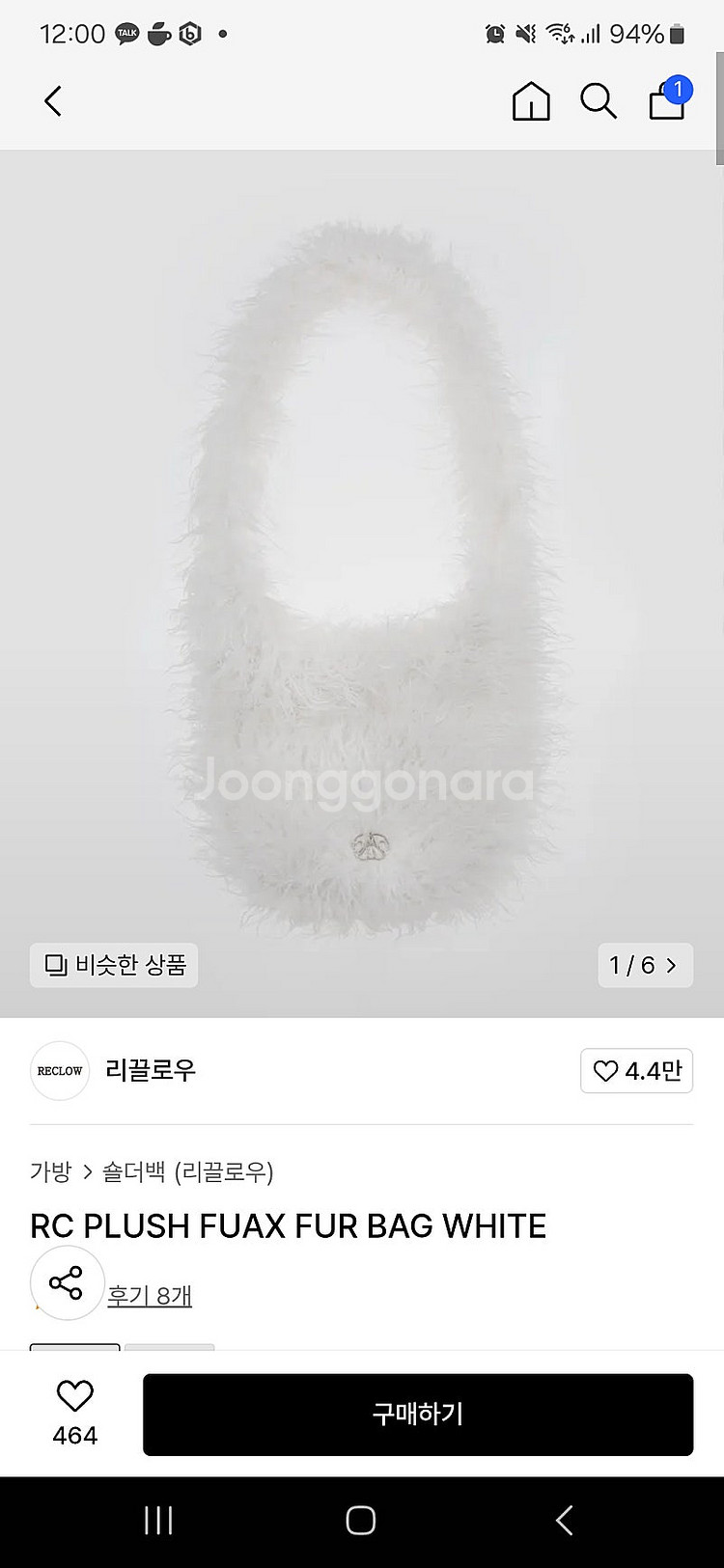Like the brand with the 4.4만 heart button
This screenshot has height=1568, width=724.
click(x=636, y=1070)
